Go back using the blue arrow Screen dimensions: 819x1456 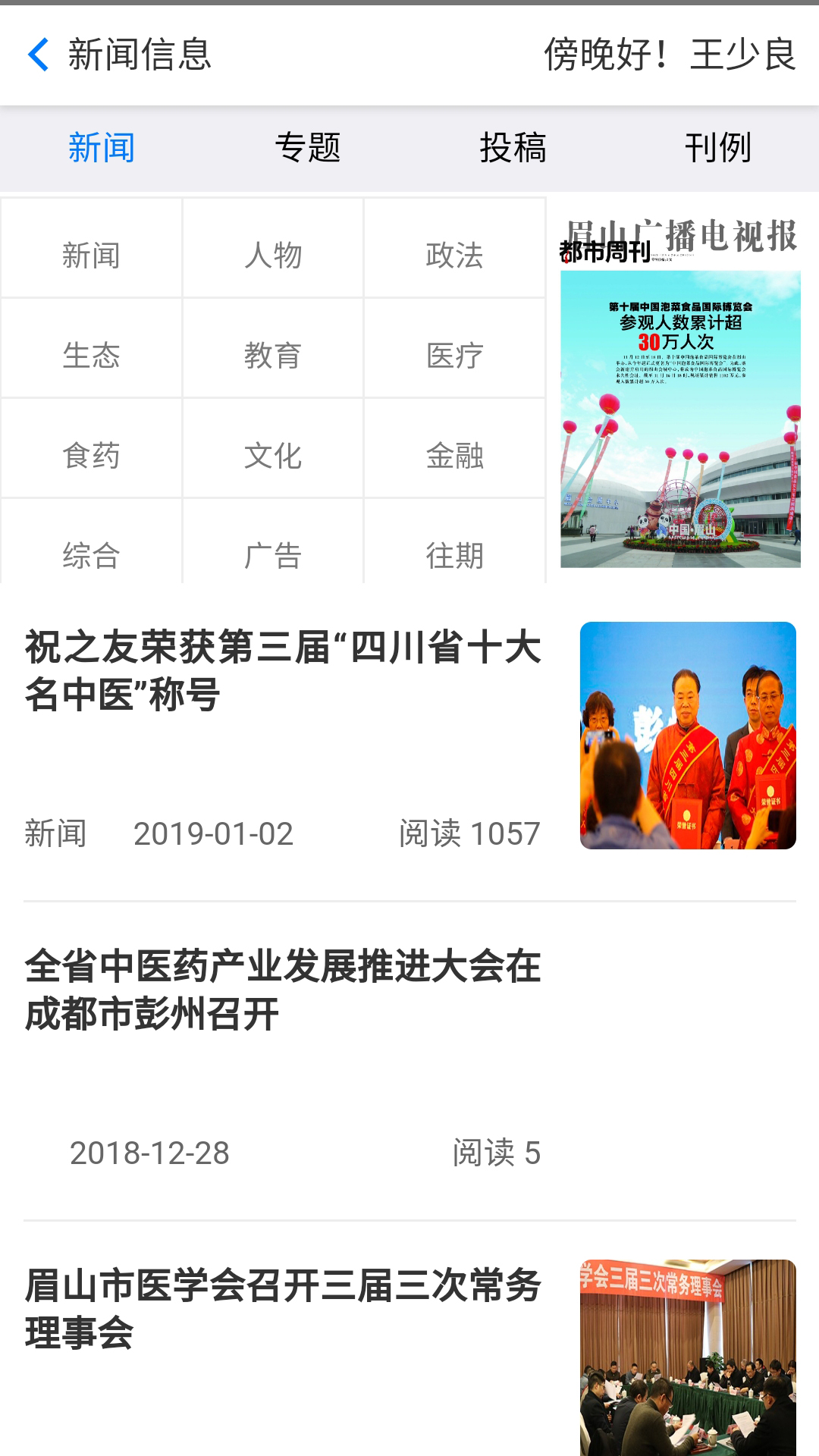click(38, 55)
